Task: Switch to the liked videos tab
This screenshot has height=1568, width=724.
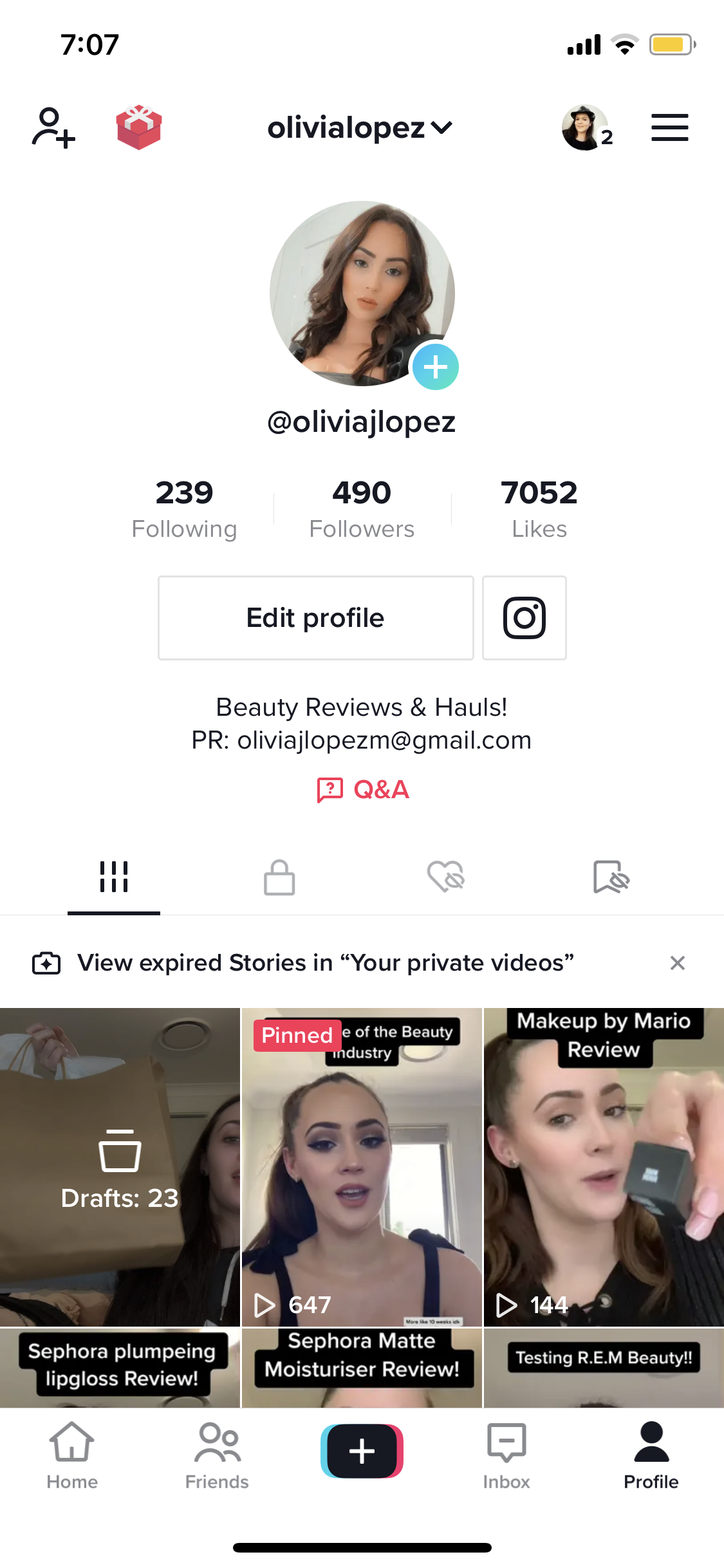Action: [445, 877]
